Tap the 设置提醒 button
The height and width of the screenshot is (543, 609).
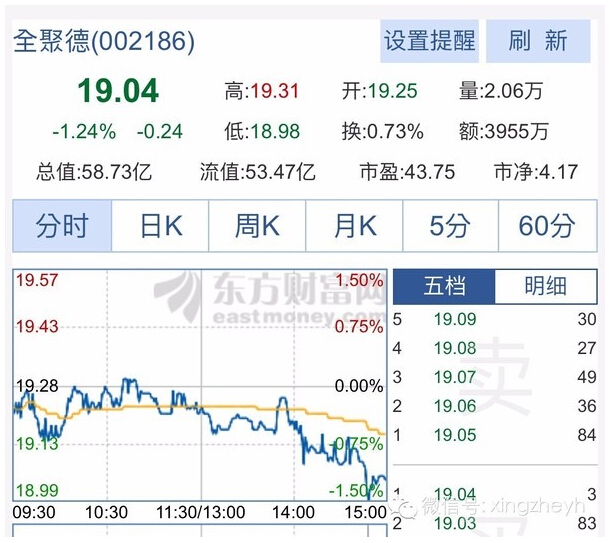(x=430, y=42)
